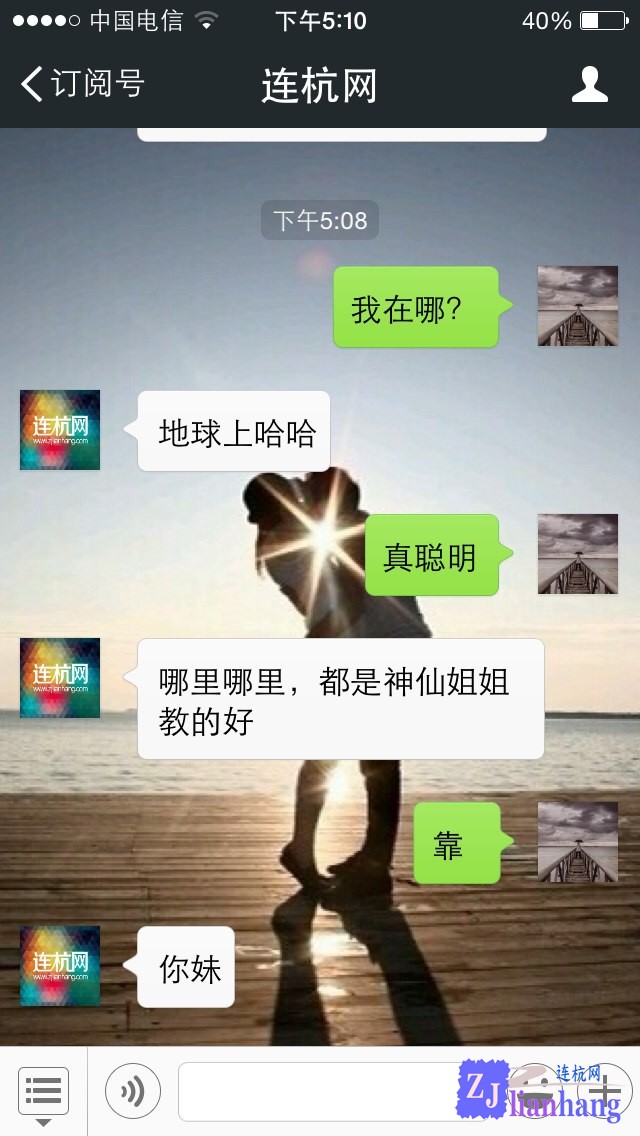
Task: Tap the voice input button
Action: [133, 1092]
